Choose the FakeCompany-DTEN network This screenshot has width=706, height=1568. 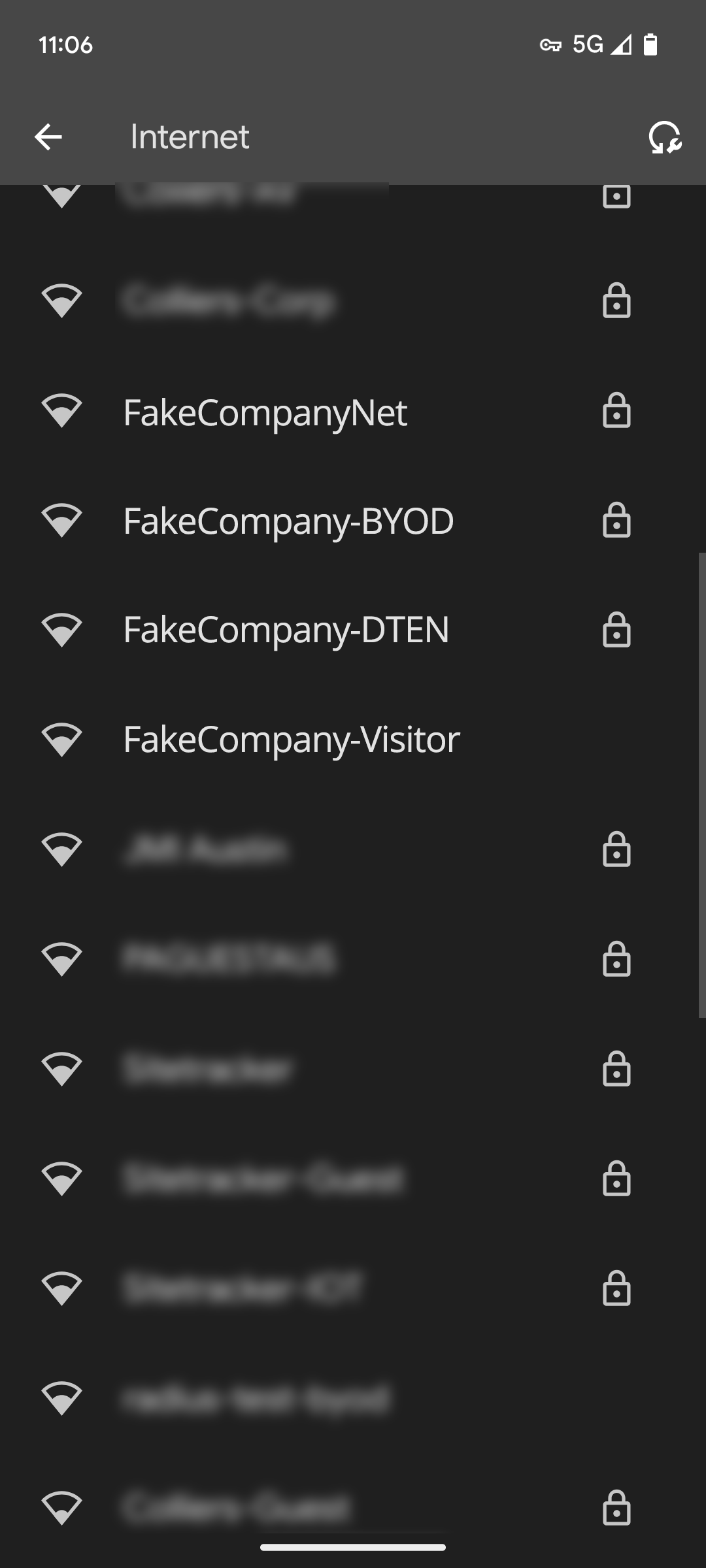353,630
